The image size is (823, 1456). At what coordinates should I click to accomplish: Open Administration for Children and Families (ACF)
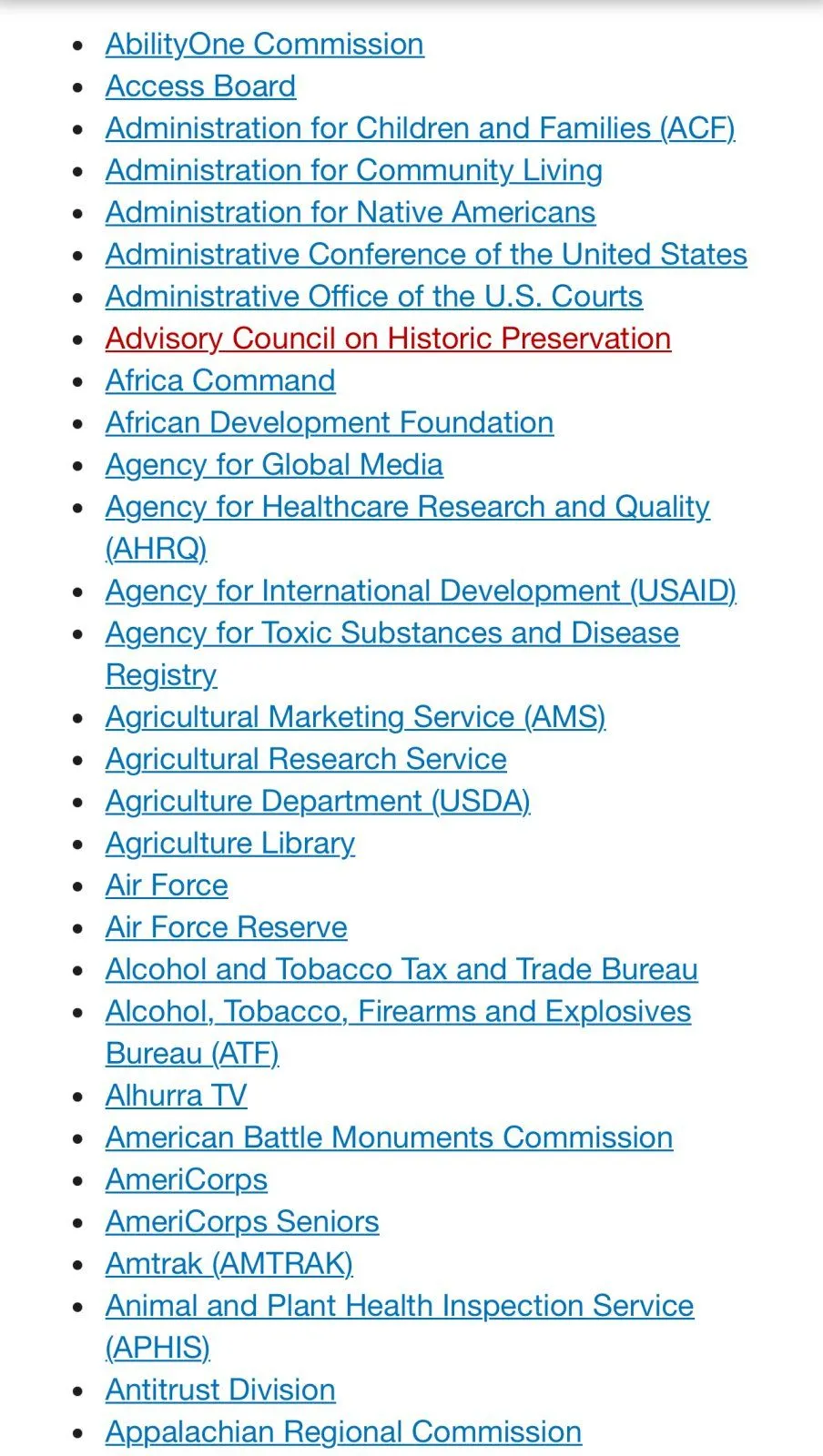pos(420,128)
